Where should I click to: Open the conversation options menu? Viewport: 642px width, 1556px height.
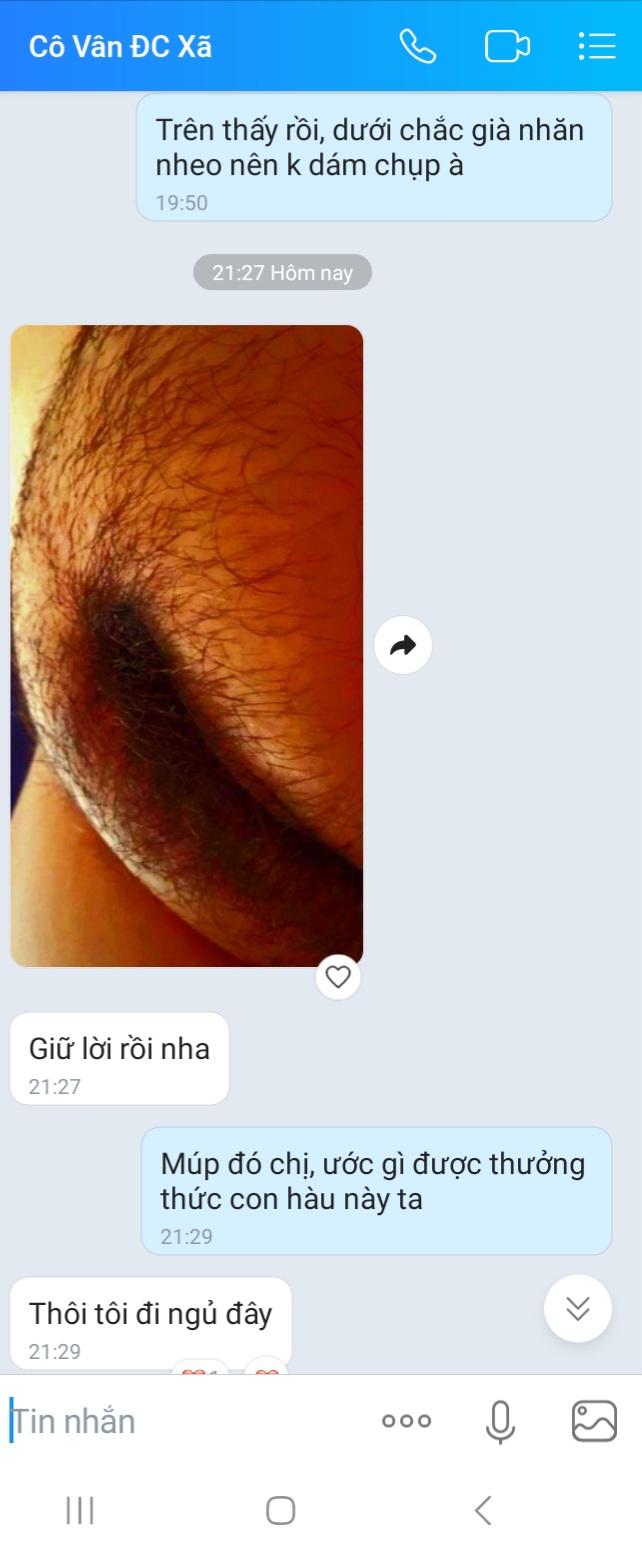pos(596,46)
